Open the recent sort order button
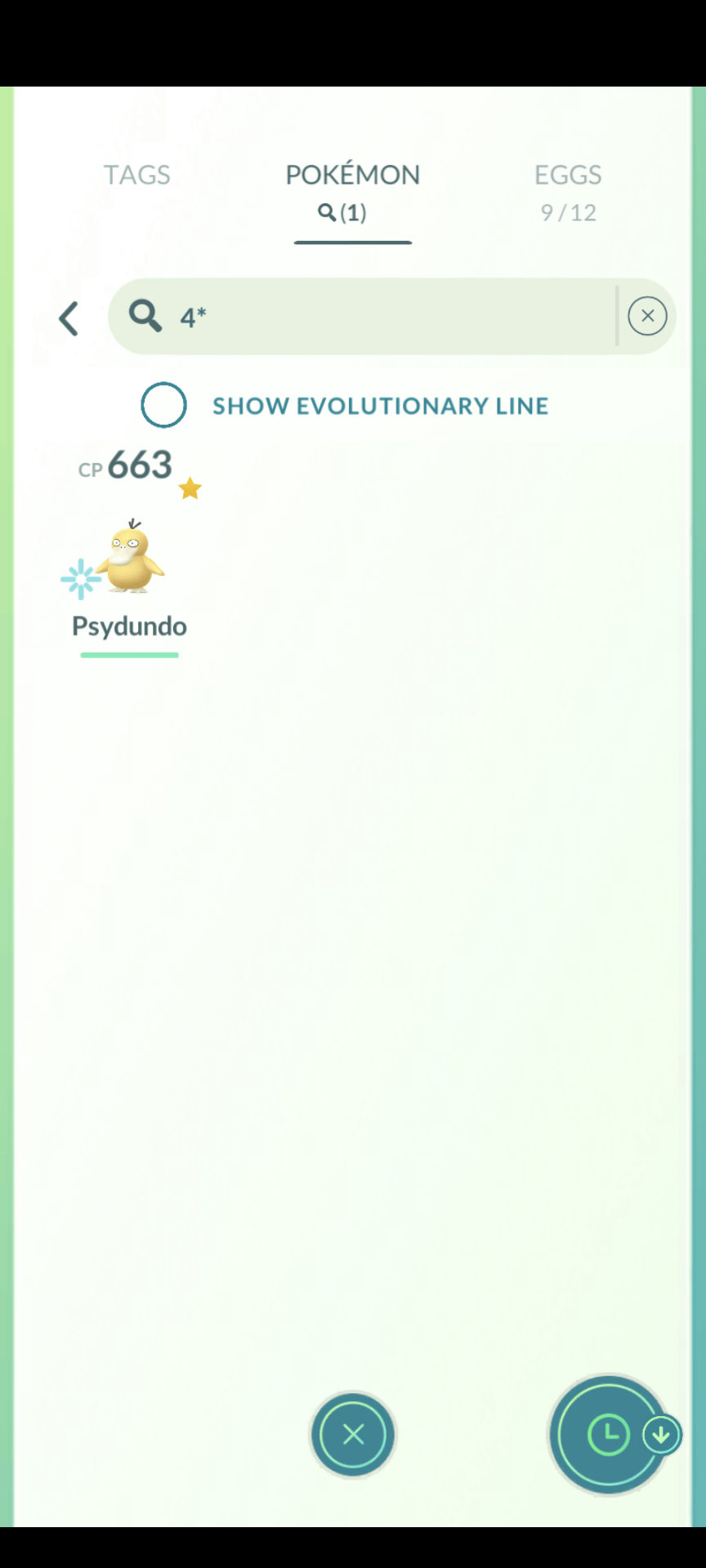706x1568 pixels. (x=610, y=1434)
